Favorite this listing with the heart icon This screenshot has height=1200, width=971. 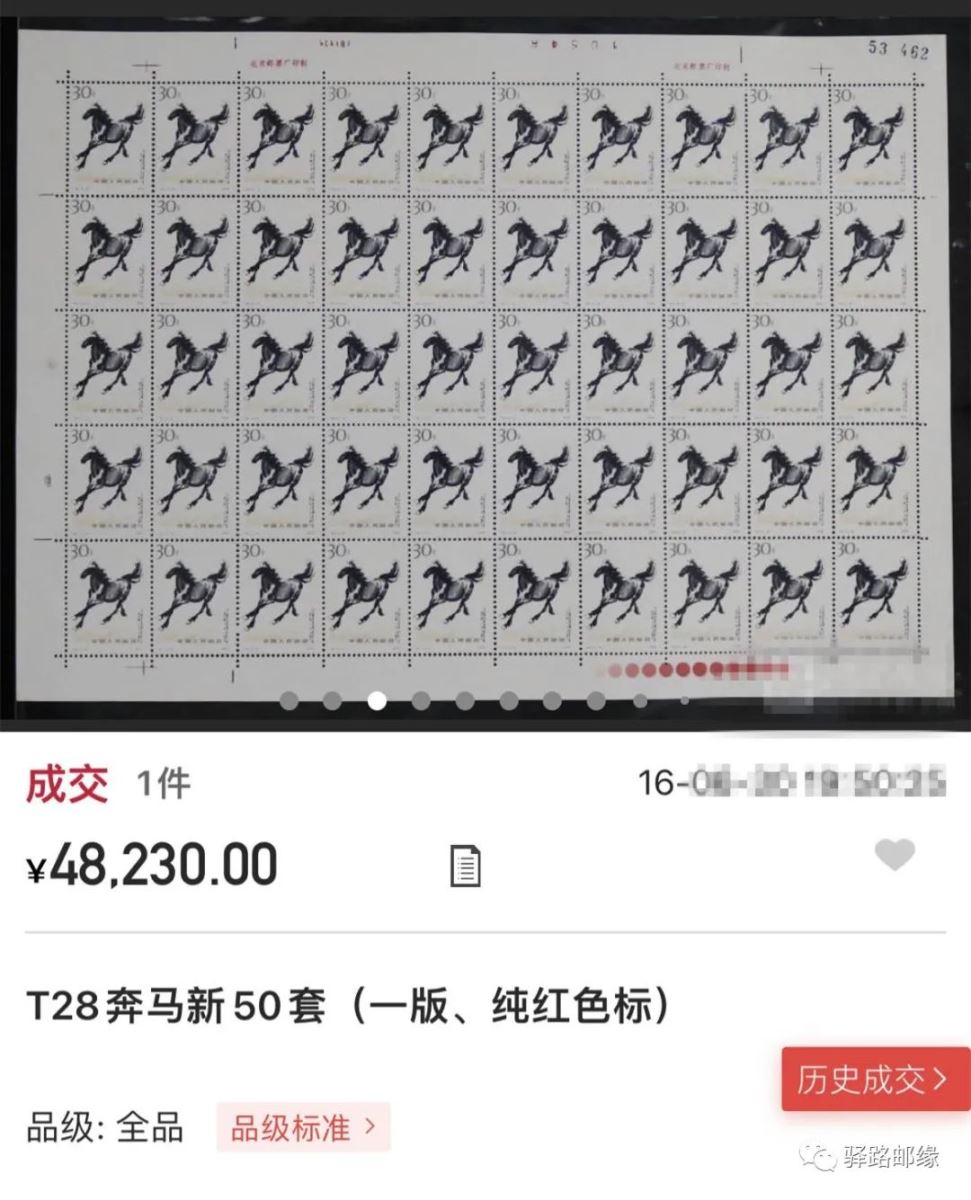tap(894, 854)
